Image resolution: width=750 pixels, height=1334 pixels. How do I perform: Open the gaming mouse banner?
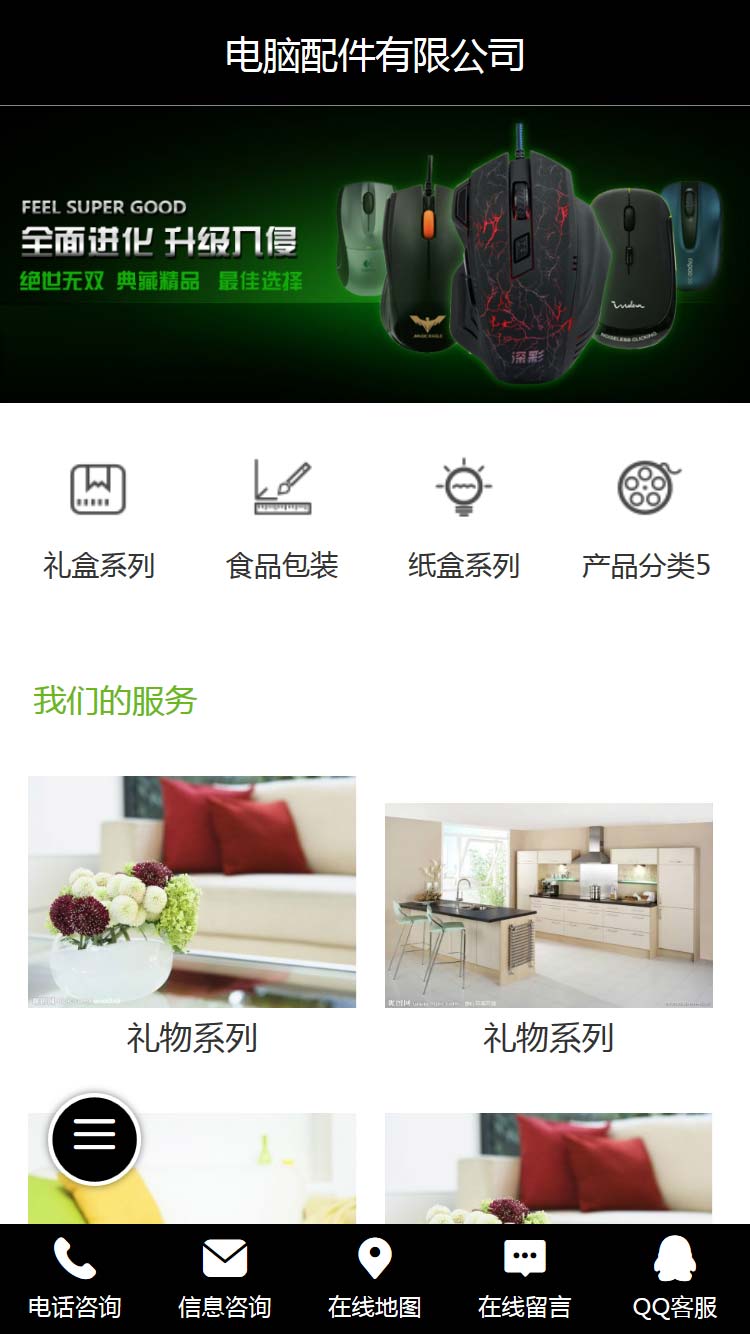(x=375, y=254)
